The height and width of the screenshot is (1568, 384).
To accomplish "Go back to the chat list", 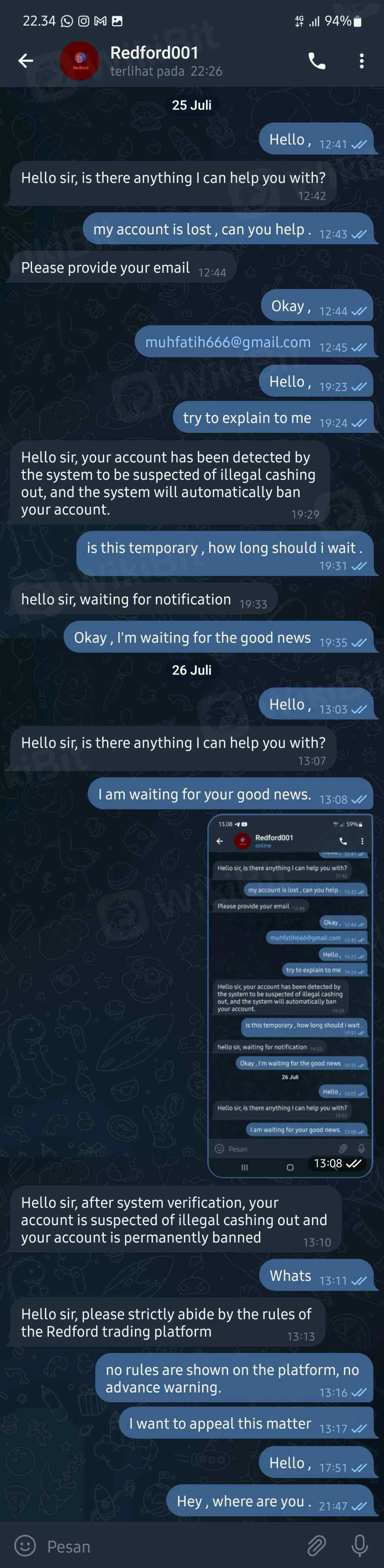I will click(26, 60).
